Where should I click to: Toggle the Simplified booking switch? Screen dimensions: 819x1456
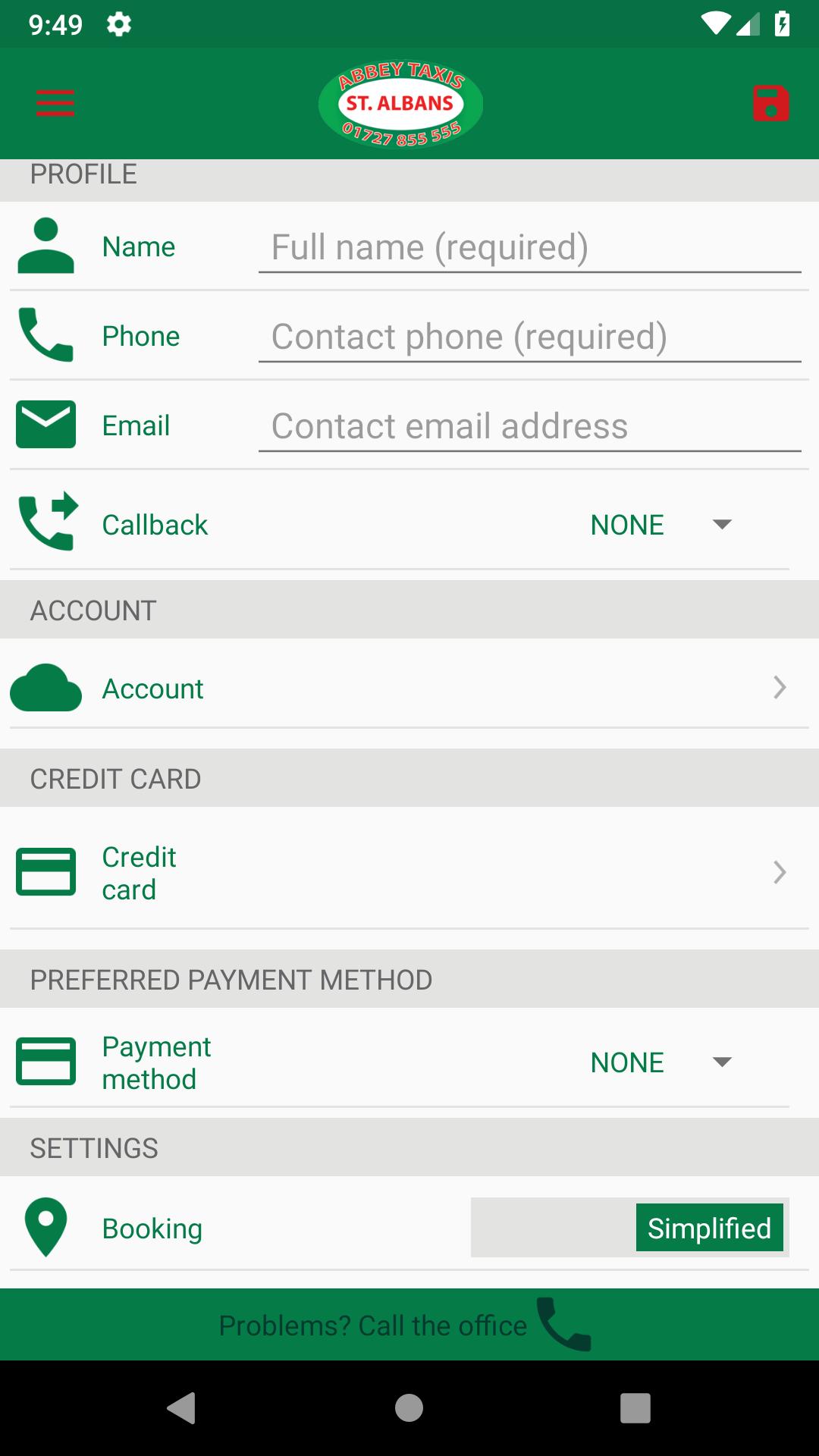pos(630,1228)
